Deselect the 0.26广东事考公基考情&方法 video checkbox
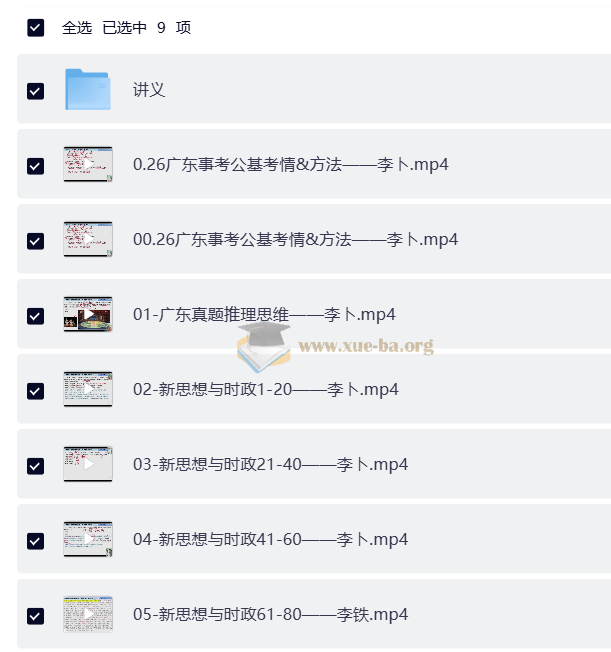Screen dimensions: 611x652 click(36, 166)
